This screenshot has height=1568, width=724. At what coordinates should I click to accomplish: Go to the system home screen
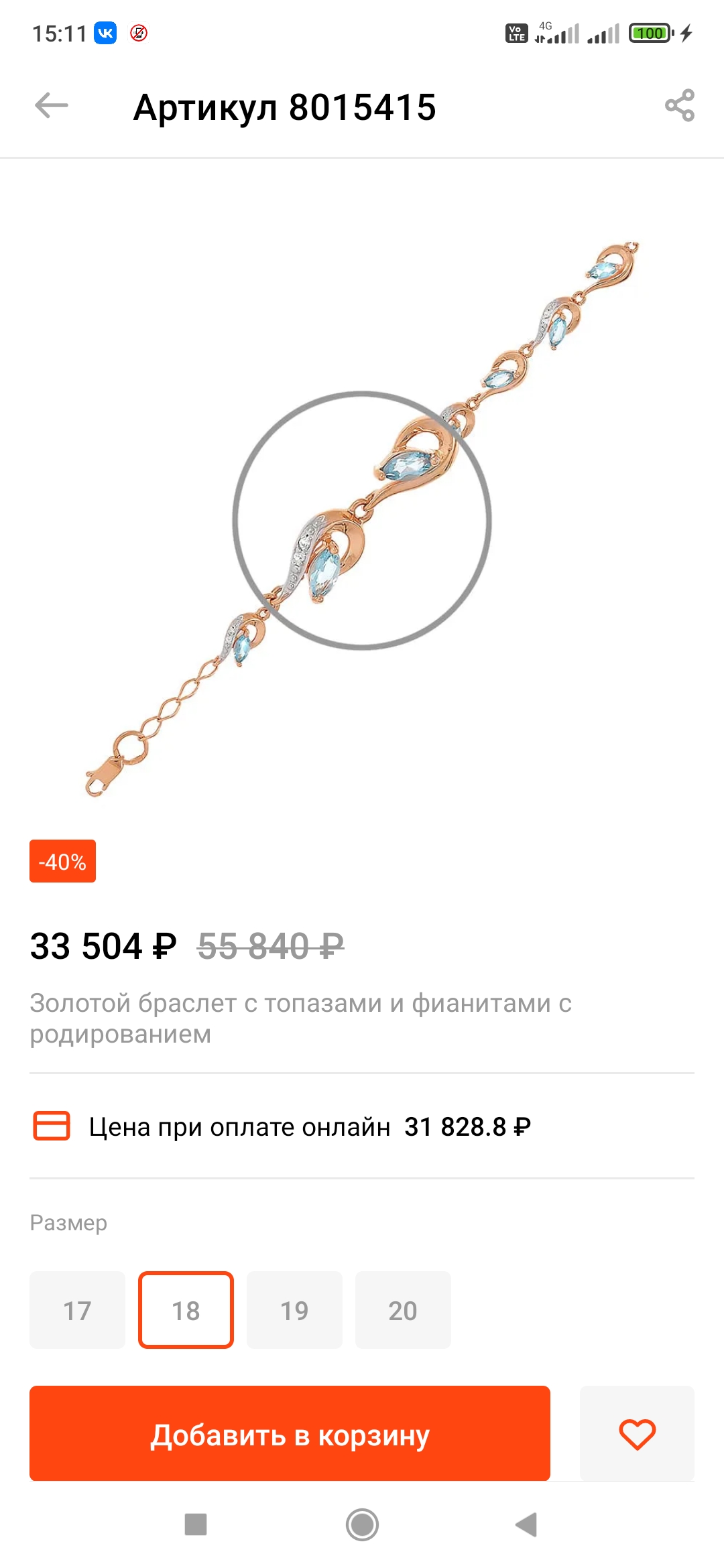362,1524
